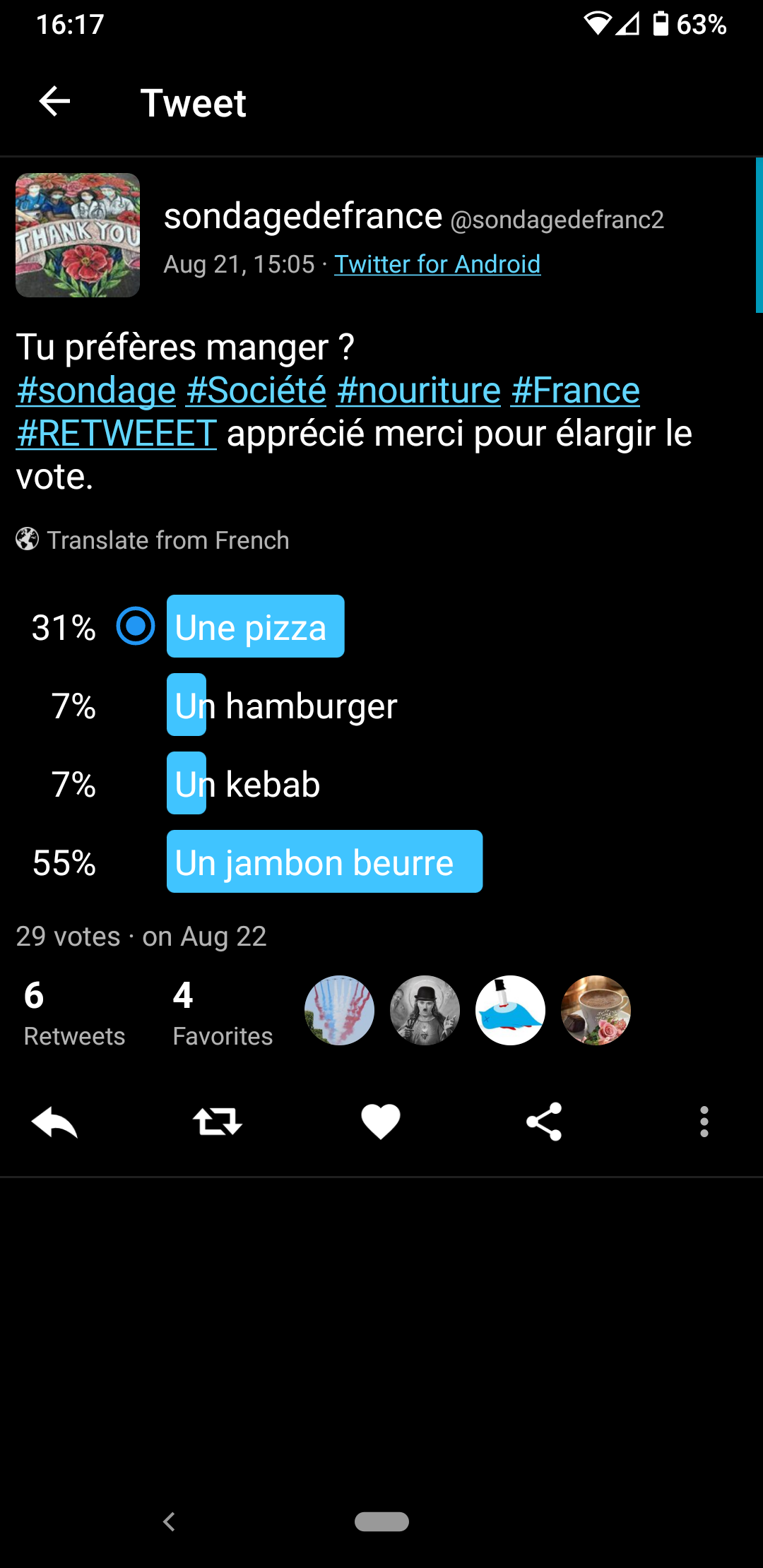Image resolution: width=763 pixels, height=1568 pixels.
Task: Retweet this poll
Action: point(218,1122)
